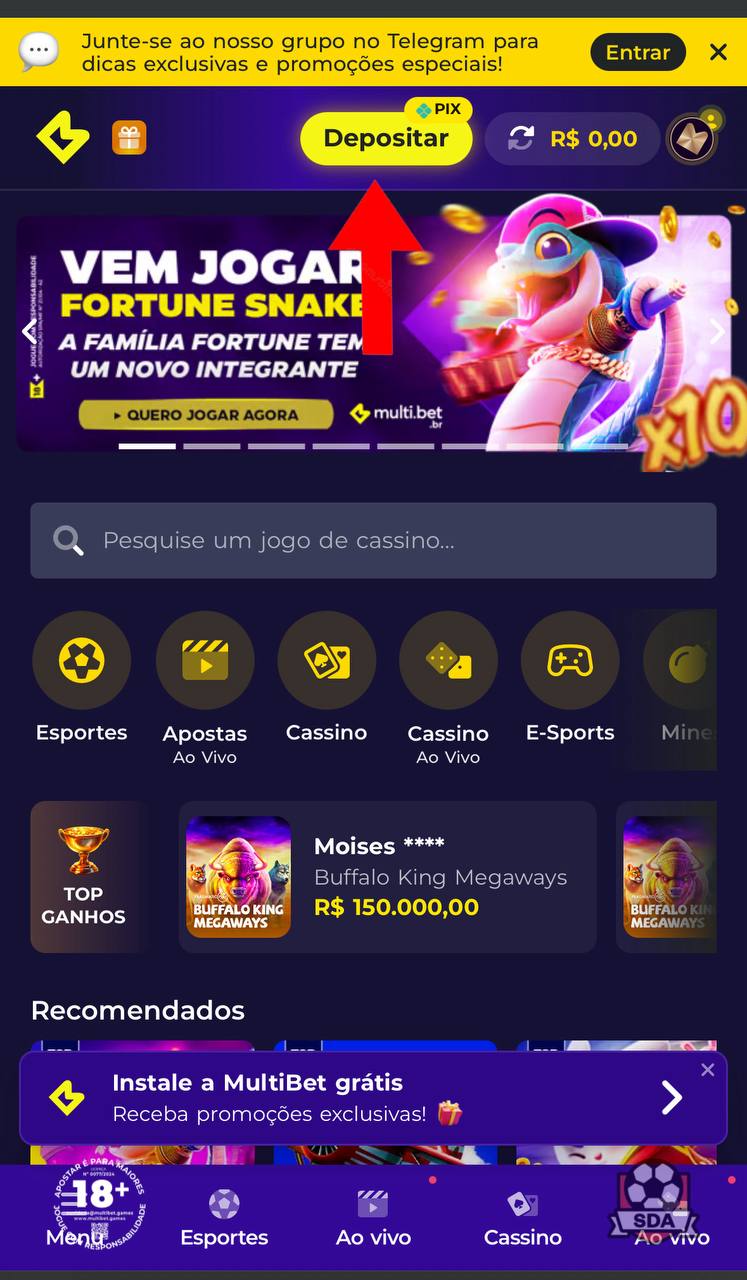Show the previous promo banner slide

(29, 333)
